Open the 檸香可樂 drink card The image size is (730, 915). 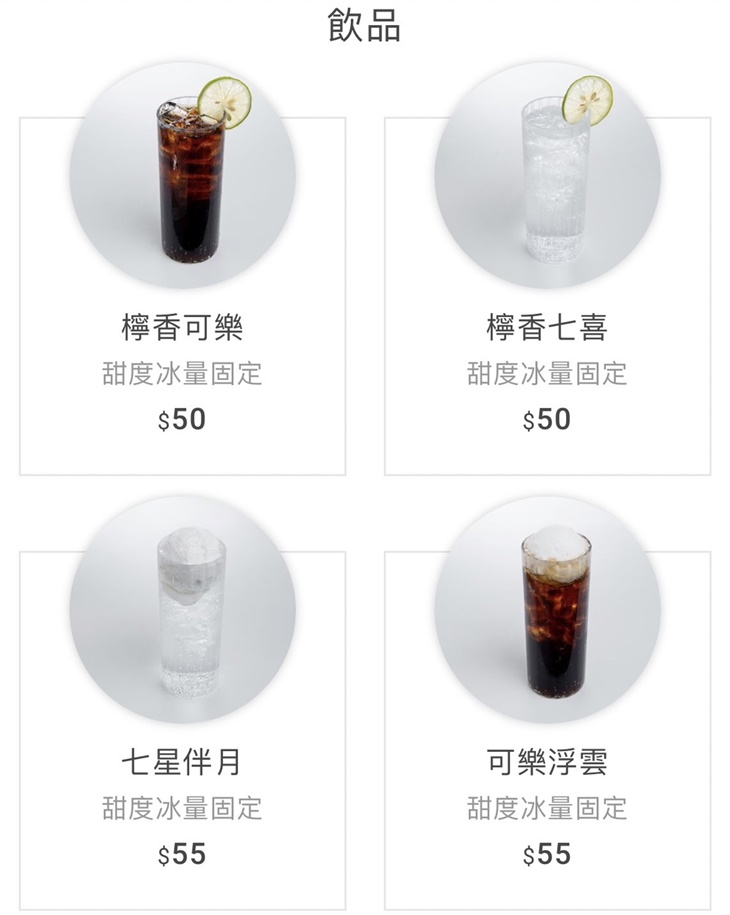[182, 327]
